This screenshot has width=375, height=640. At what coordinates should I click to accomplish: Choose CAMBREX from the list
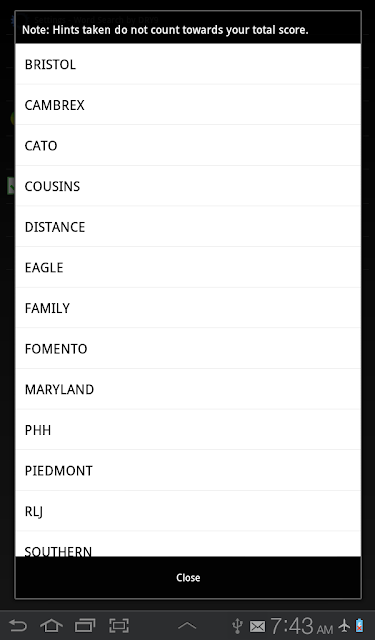click(188, 105)
